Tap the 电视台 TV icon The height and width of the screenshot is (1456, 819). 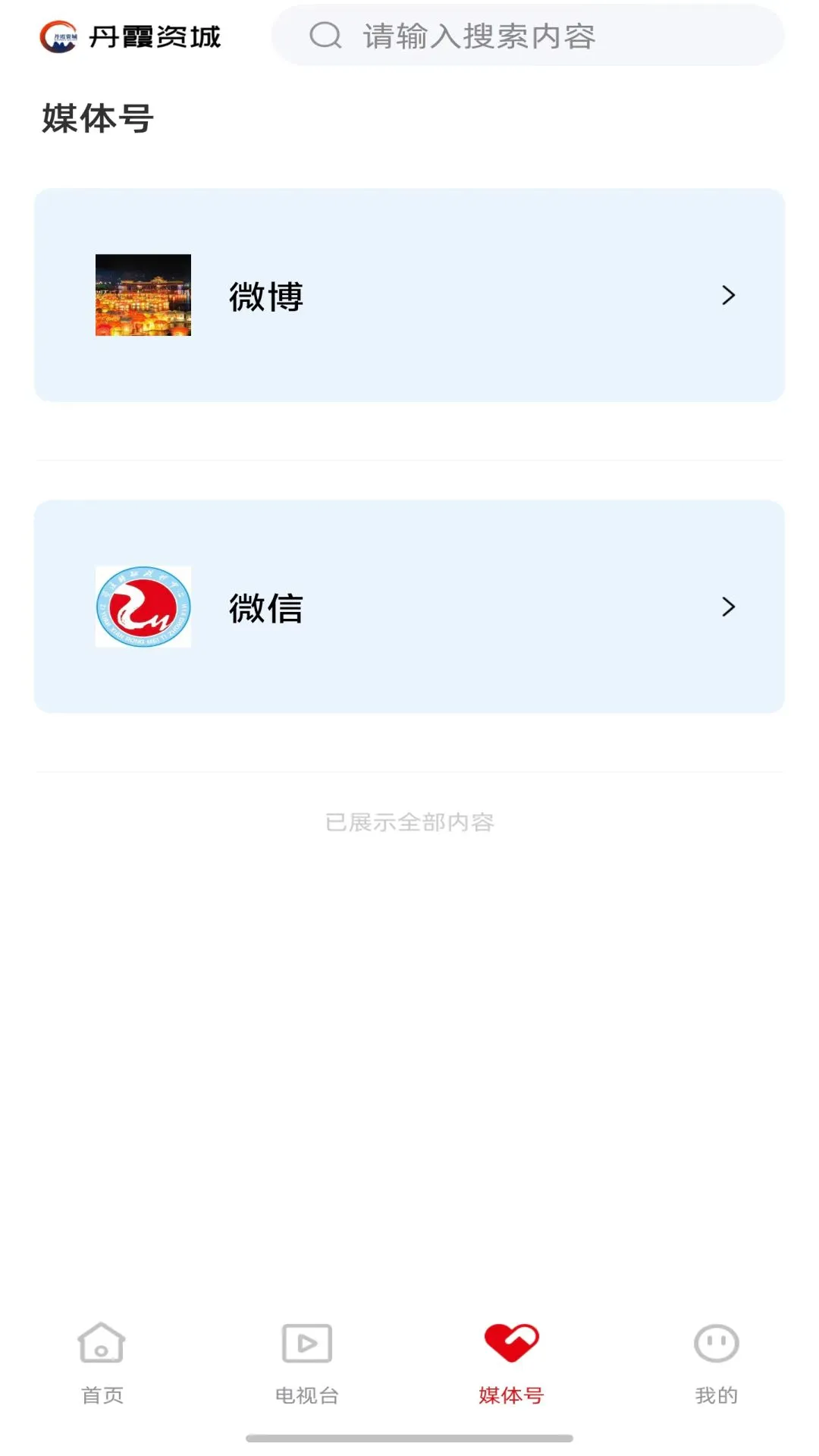(x=306, y=1342)
